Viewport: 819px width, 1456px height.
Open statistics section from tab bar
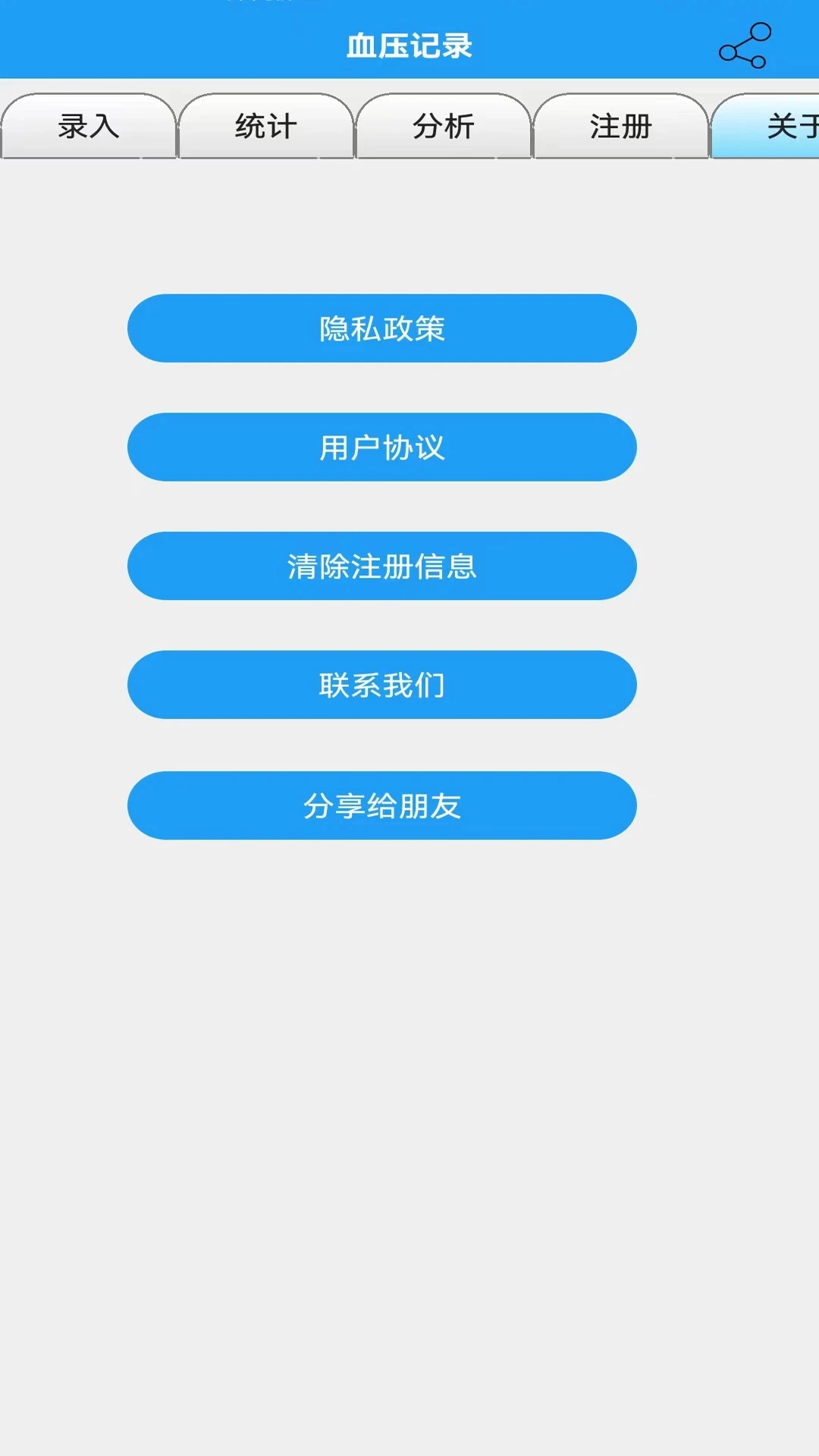point(265,127)
